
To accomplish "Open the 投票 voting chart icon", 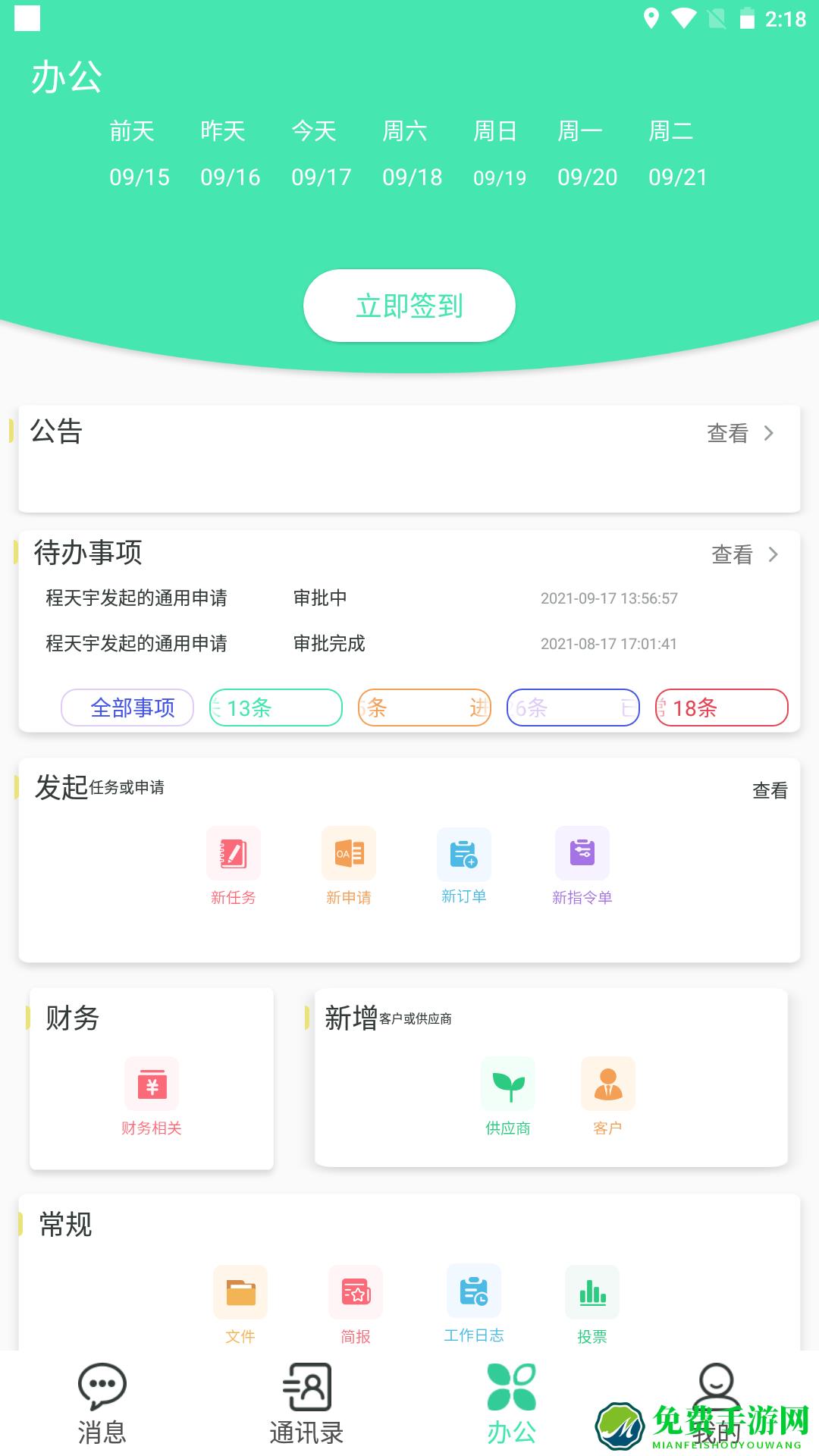I will pos(591,1291).
